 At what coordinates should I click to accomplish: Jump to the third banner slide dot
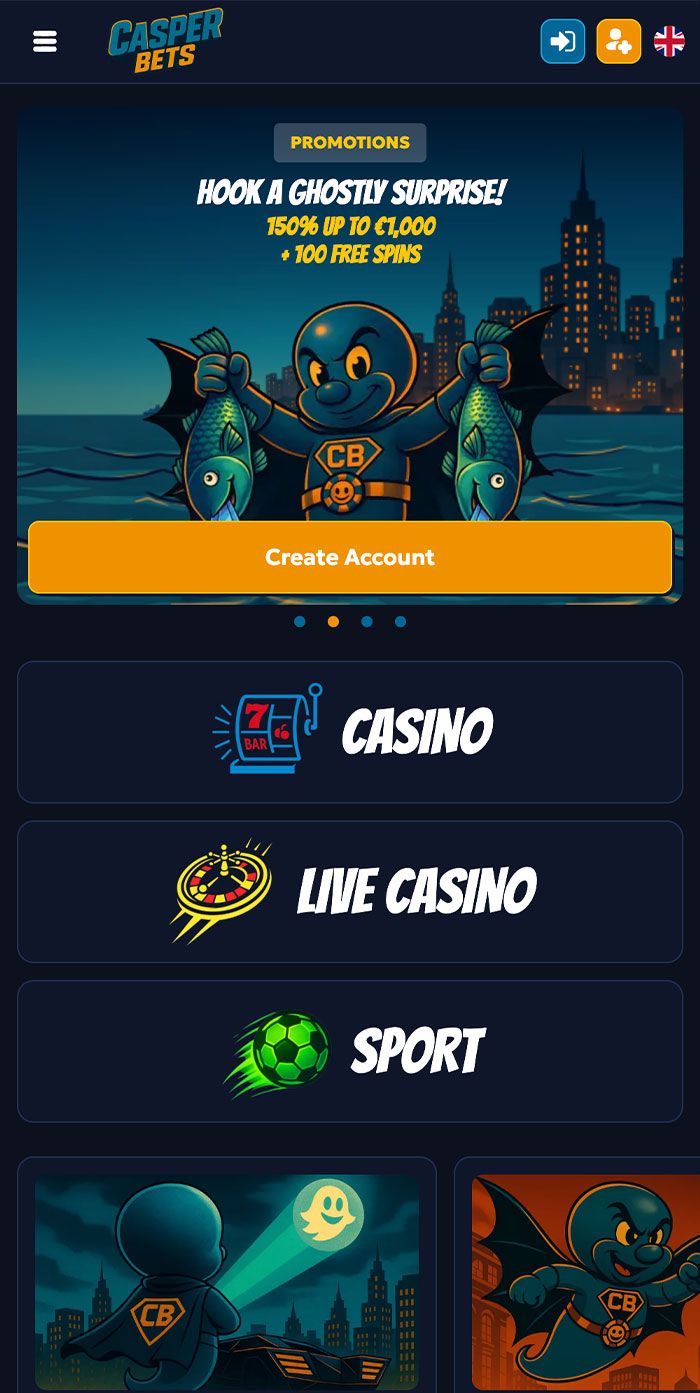(367, 622)
